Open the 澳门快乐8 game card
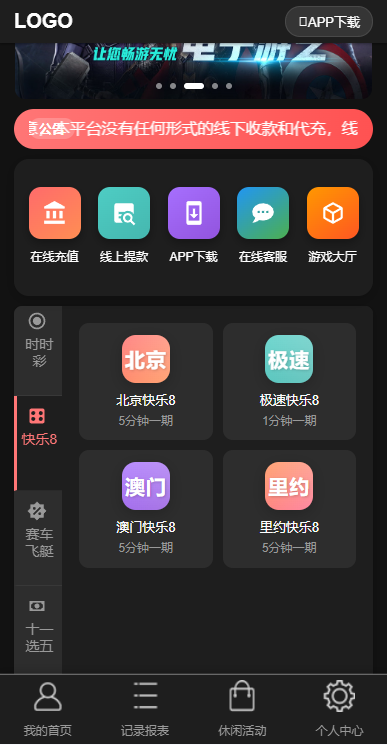 146,509
